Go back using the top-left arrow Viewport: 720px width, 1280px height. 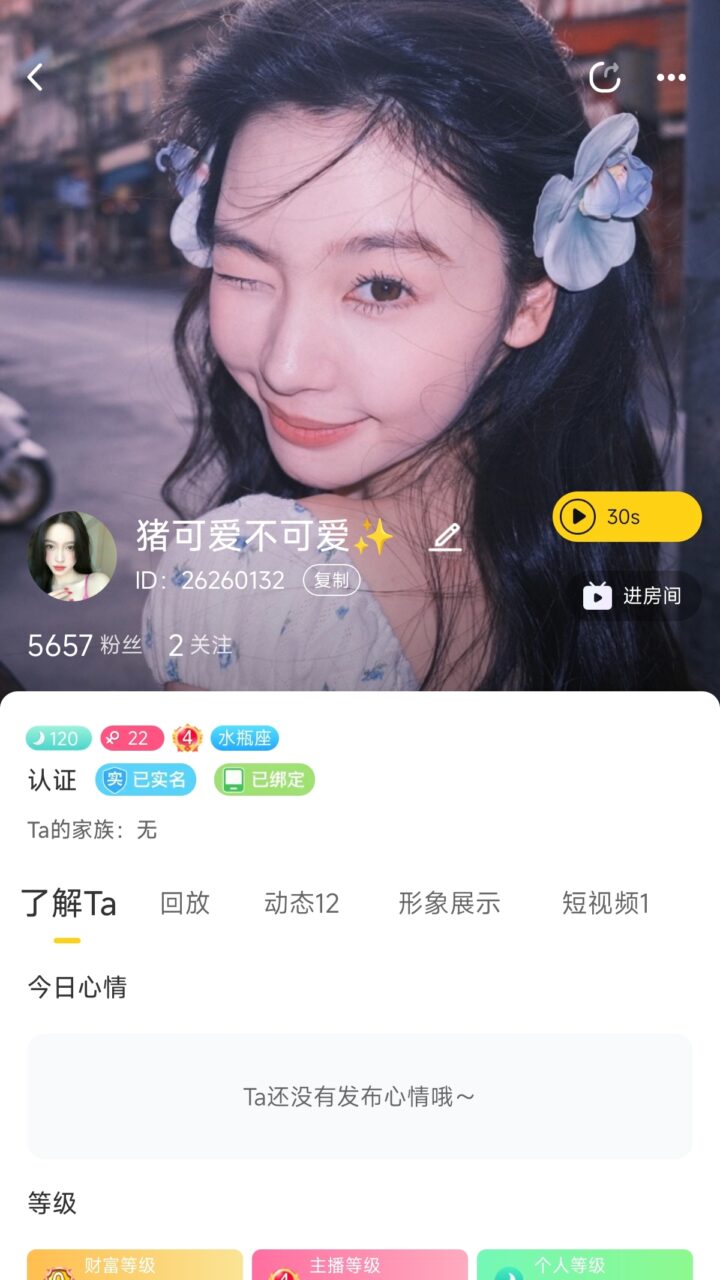click(x=36, y=77)
